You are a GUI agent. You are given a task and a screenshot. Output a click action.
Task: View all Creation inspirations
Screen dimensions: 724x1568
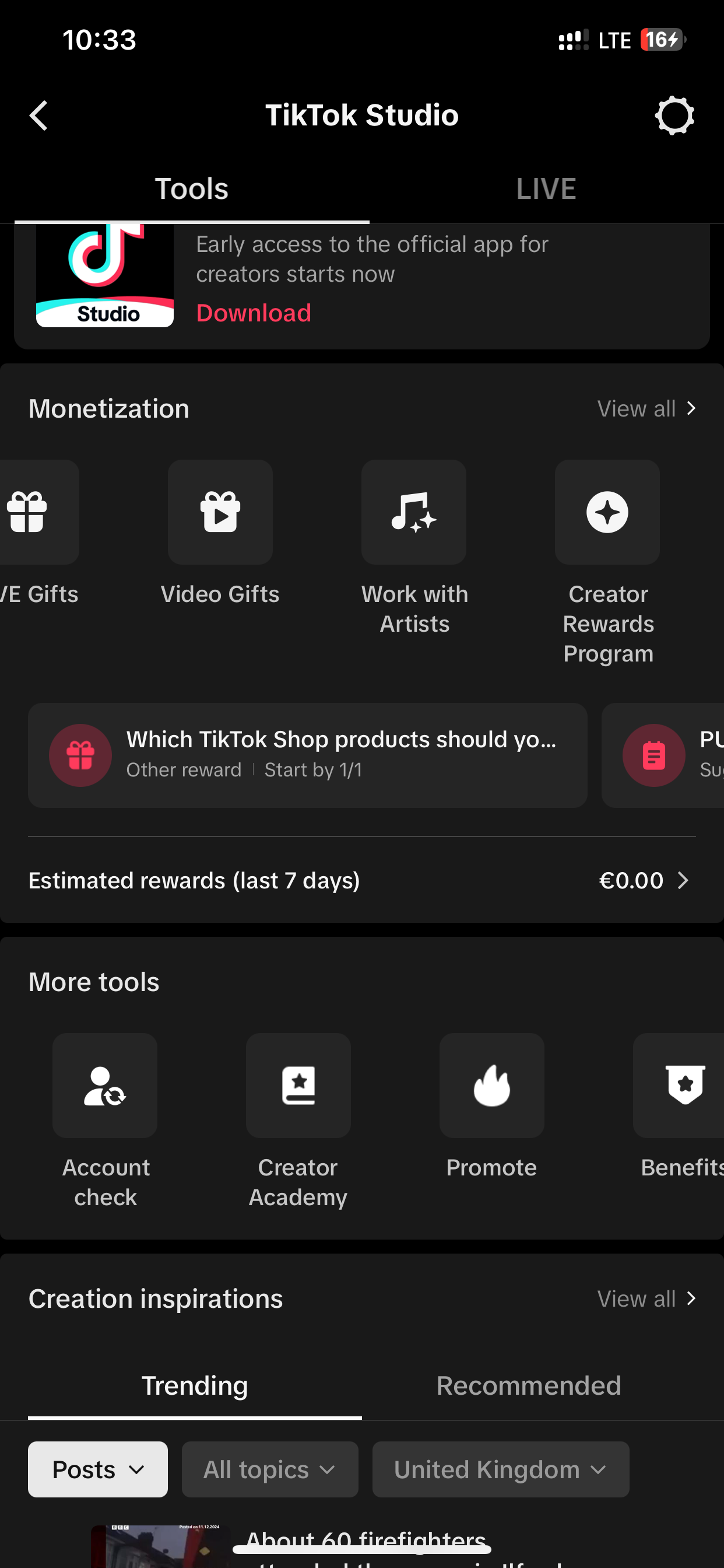pos(645,1299)
